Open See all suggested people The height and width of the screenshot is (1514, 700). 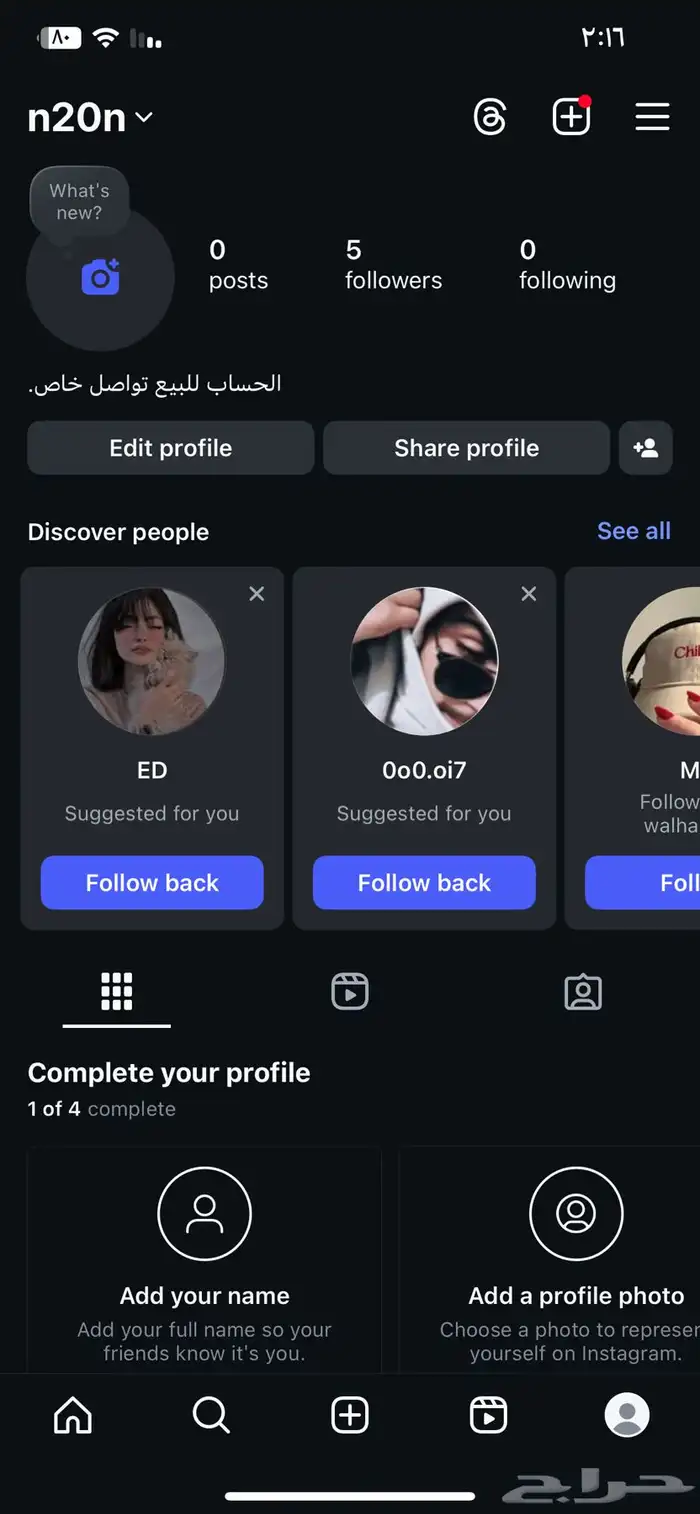633,531
